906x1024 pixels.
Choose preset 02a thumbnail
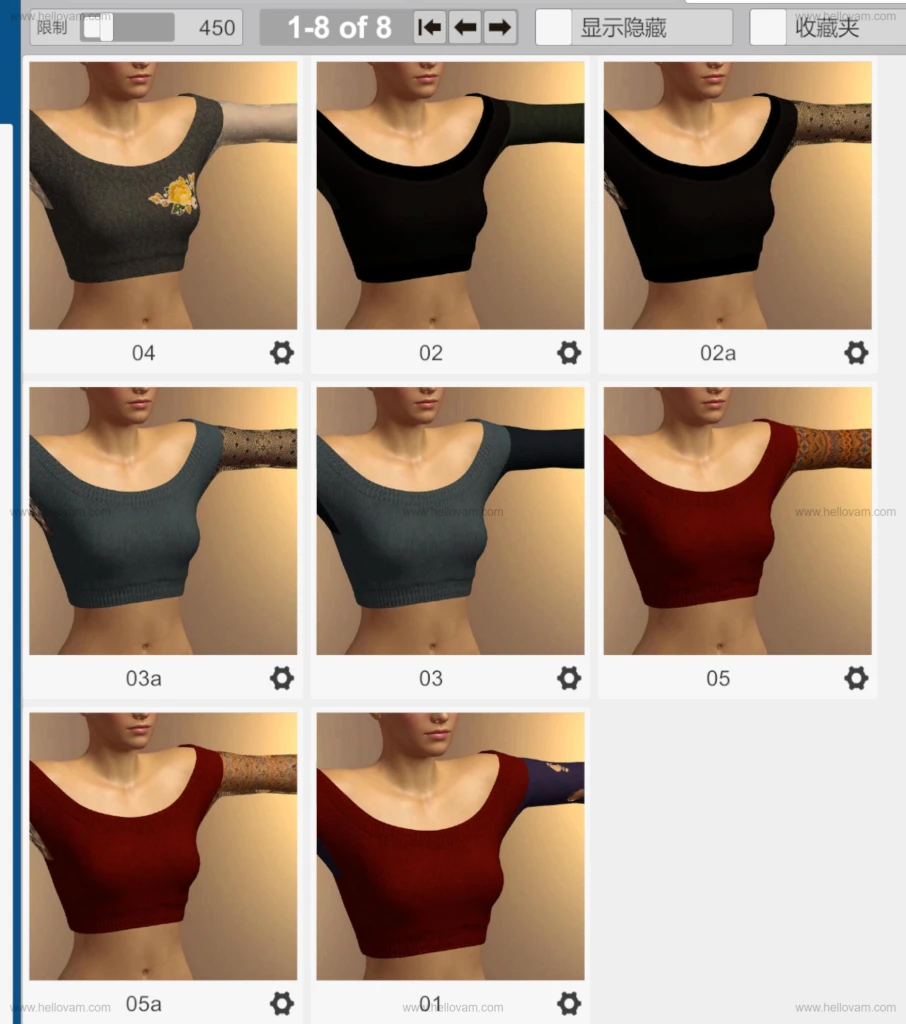pos(737,195)
